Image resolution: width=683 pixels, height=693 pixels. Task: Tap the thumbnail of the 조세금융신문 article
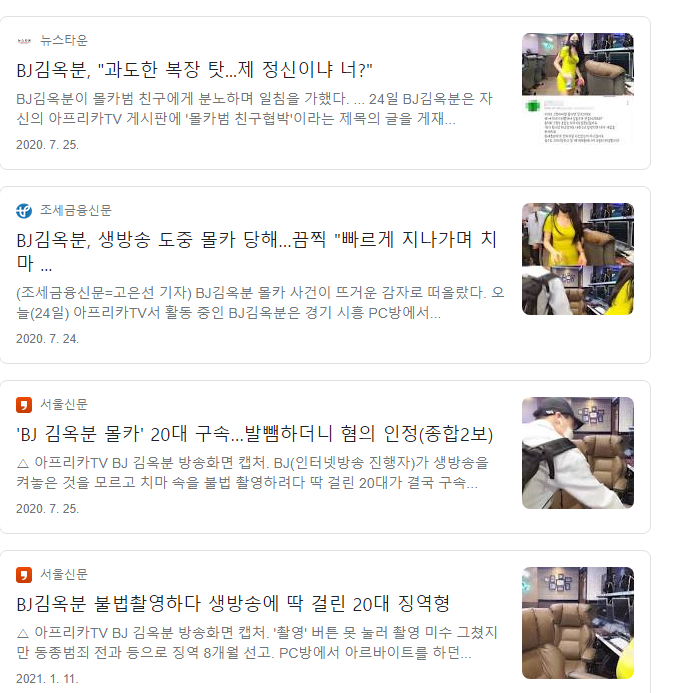[x=577, y=259]
